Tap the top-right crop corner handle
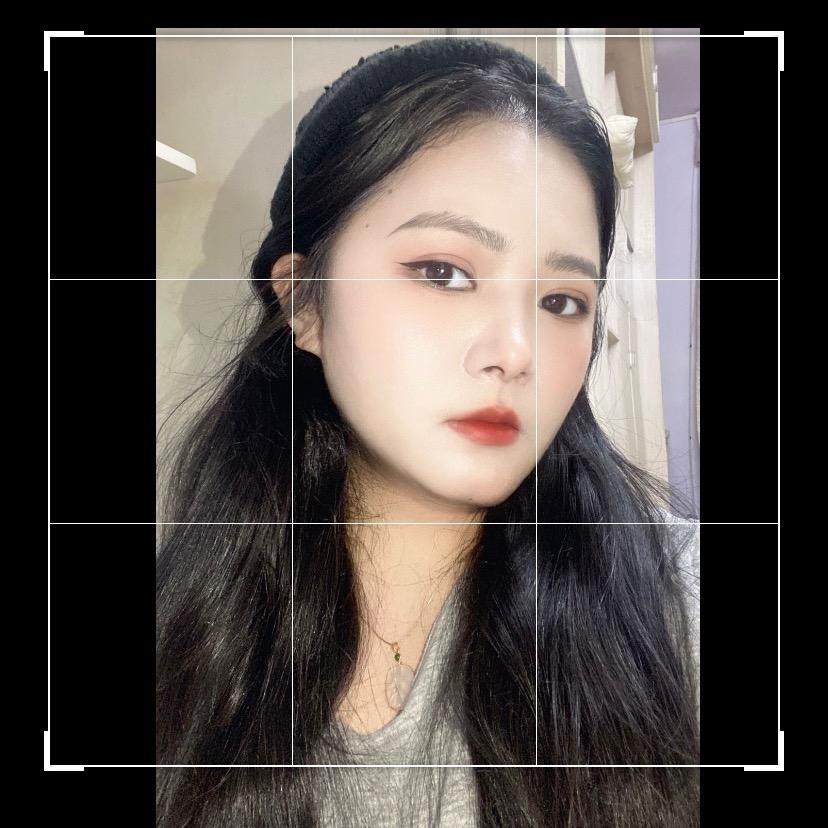This screenshot has width=828, height=828. tap(778, 37)
